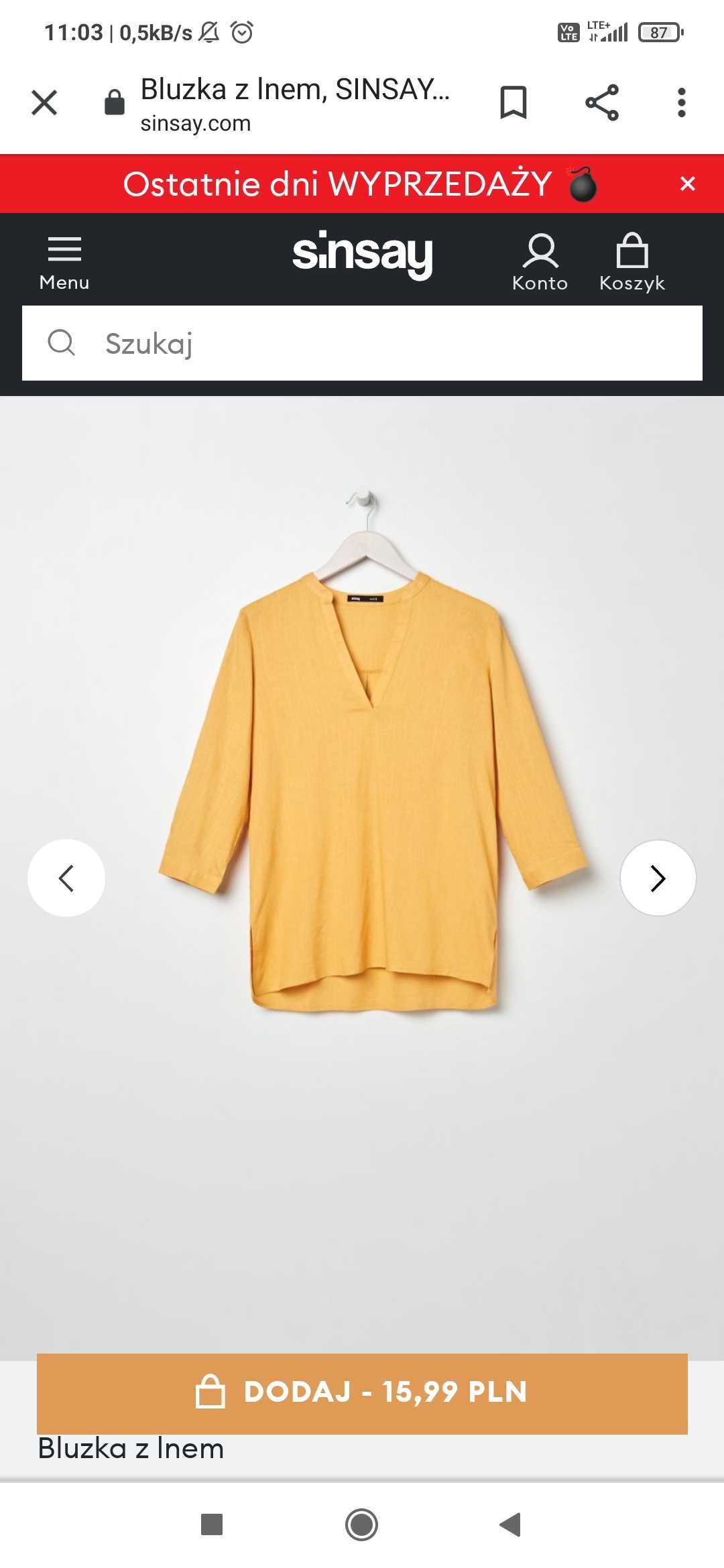
Task: Share the page link
Action: [601, 103]
